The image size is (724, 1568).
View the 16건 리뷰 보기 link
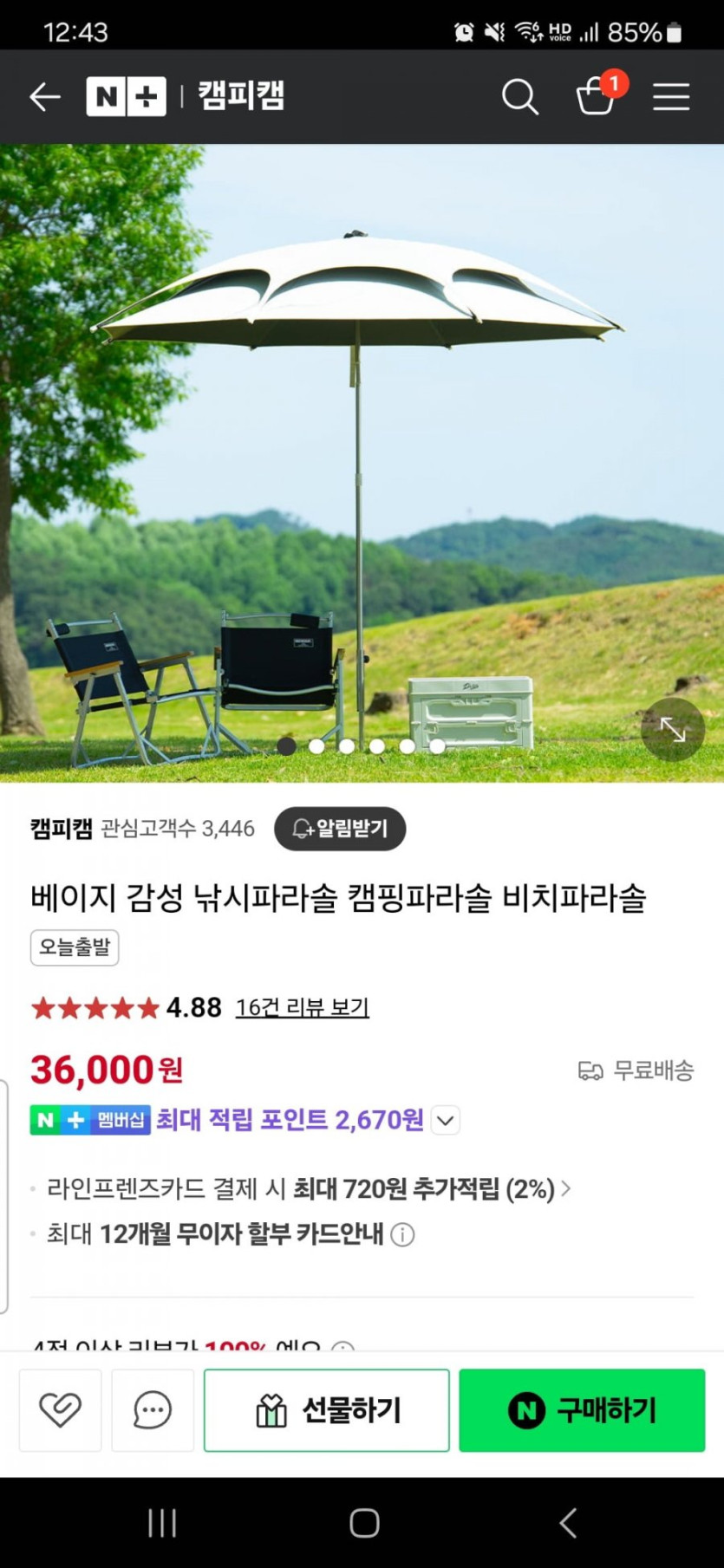coord(303,1007)
